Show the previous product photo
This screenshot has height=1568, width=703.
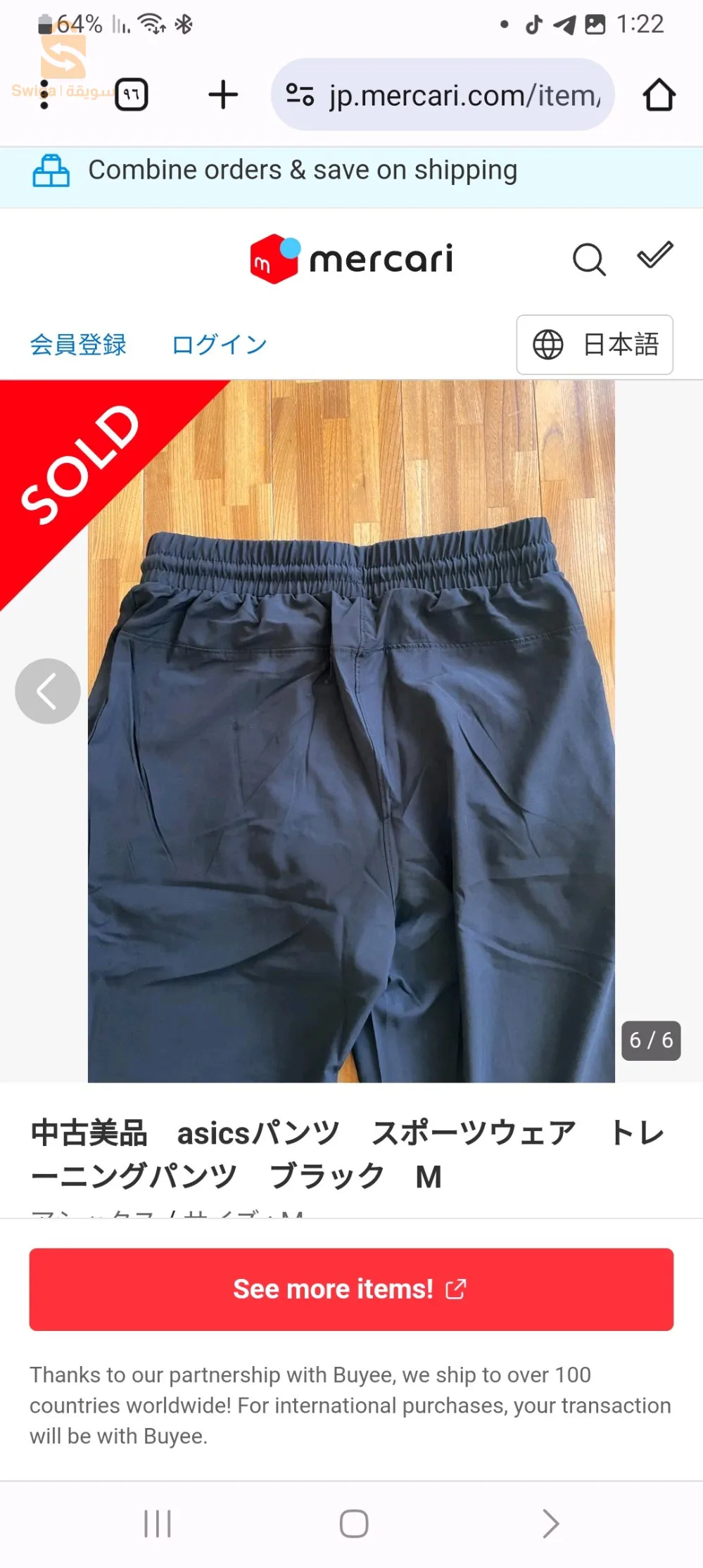point(48,691)
